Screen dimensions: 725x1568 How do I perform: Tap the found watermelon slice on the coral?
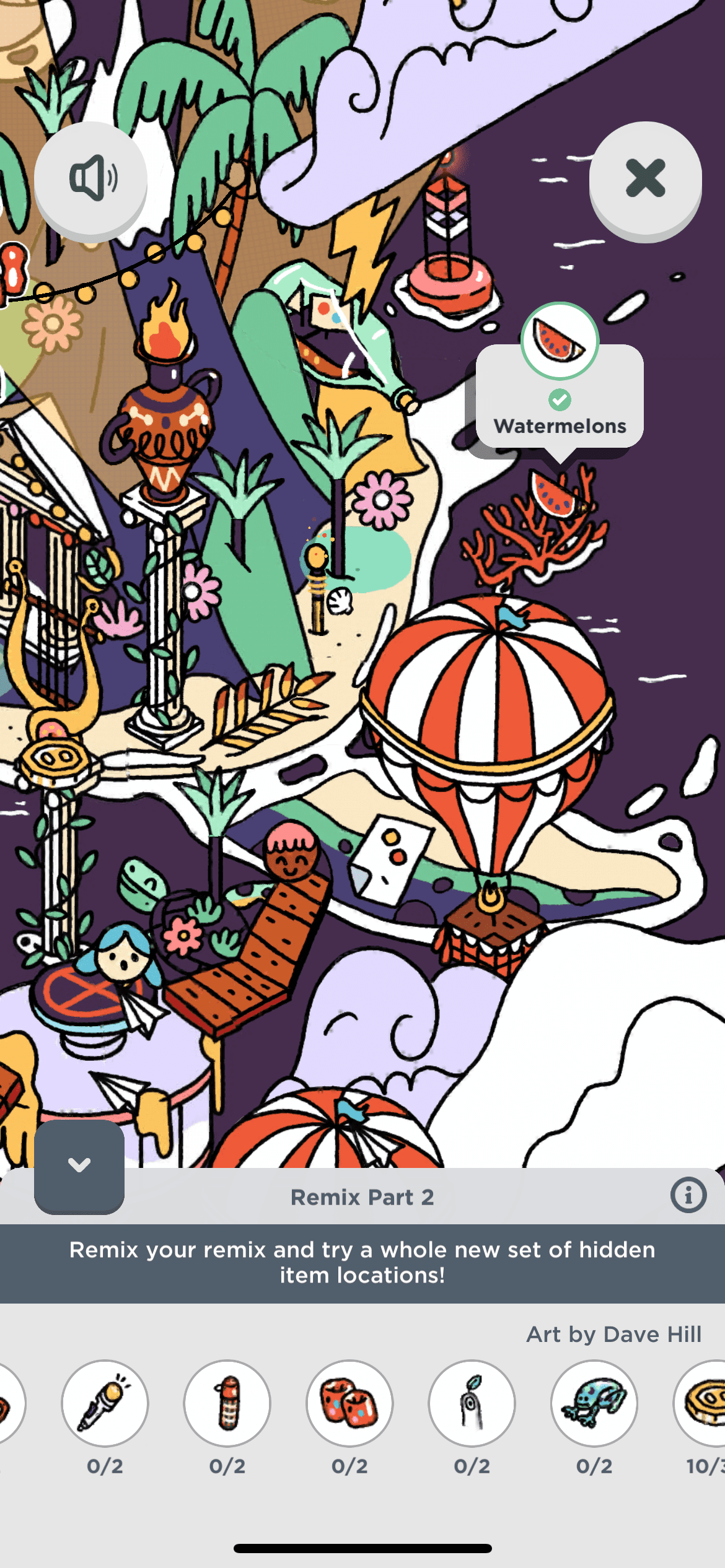(555, 495)
